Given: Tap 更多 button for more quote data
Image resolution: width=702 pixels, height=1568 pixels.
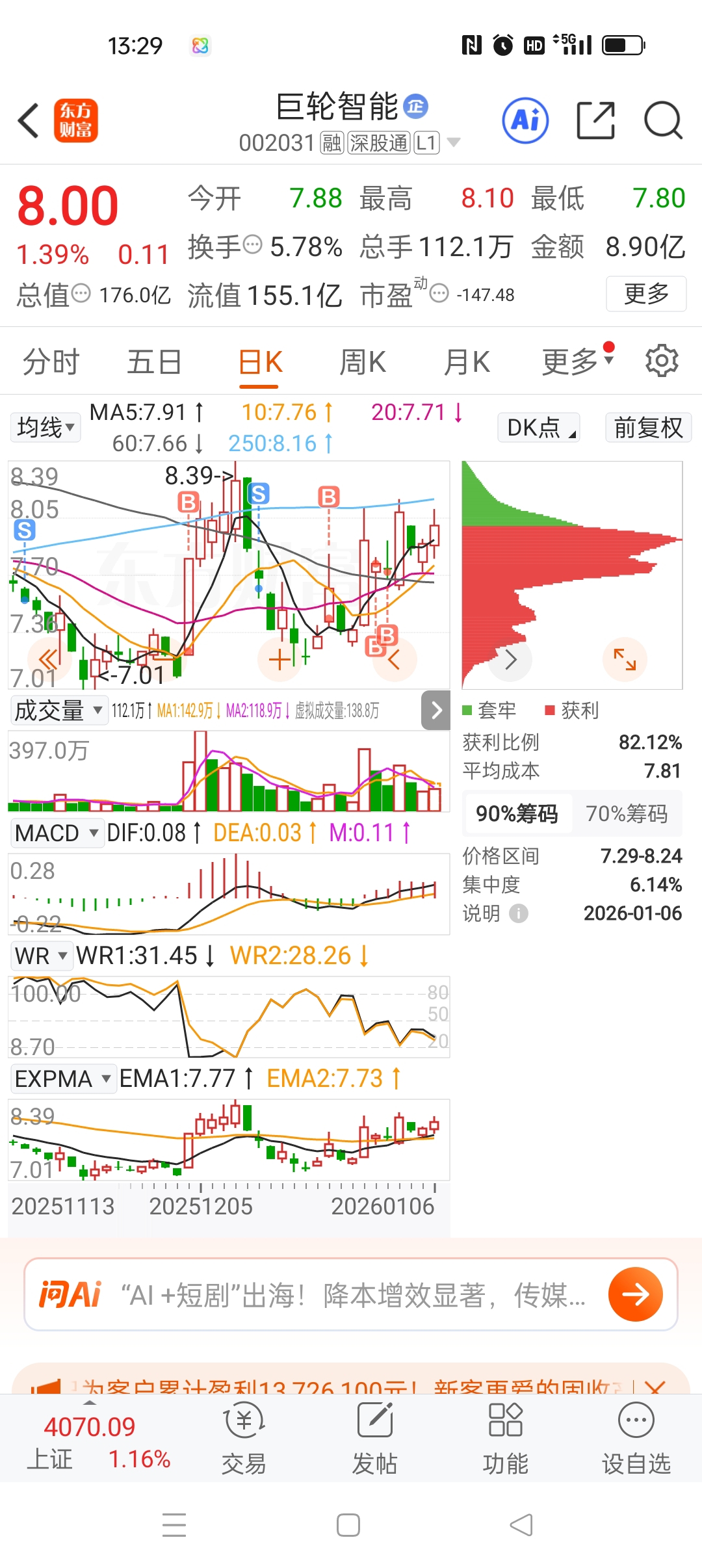Looking at the screenshot, I should tap(646, 294).
